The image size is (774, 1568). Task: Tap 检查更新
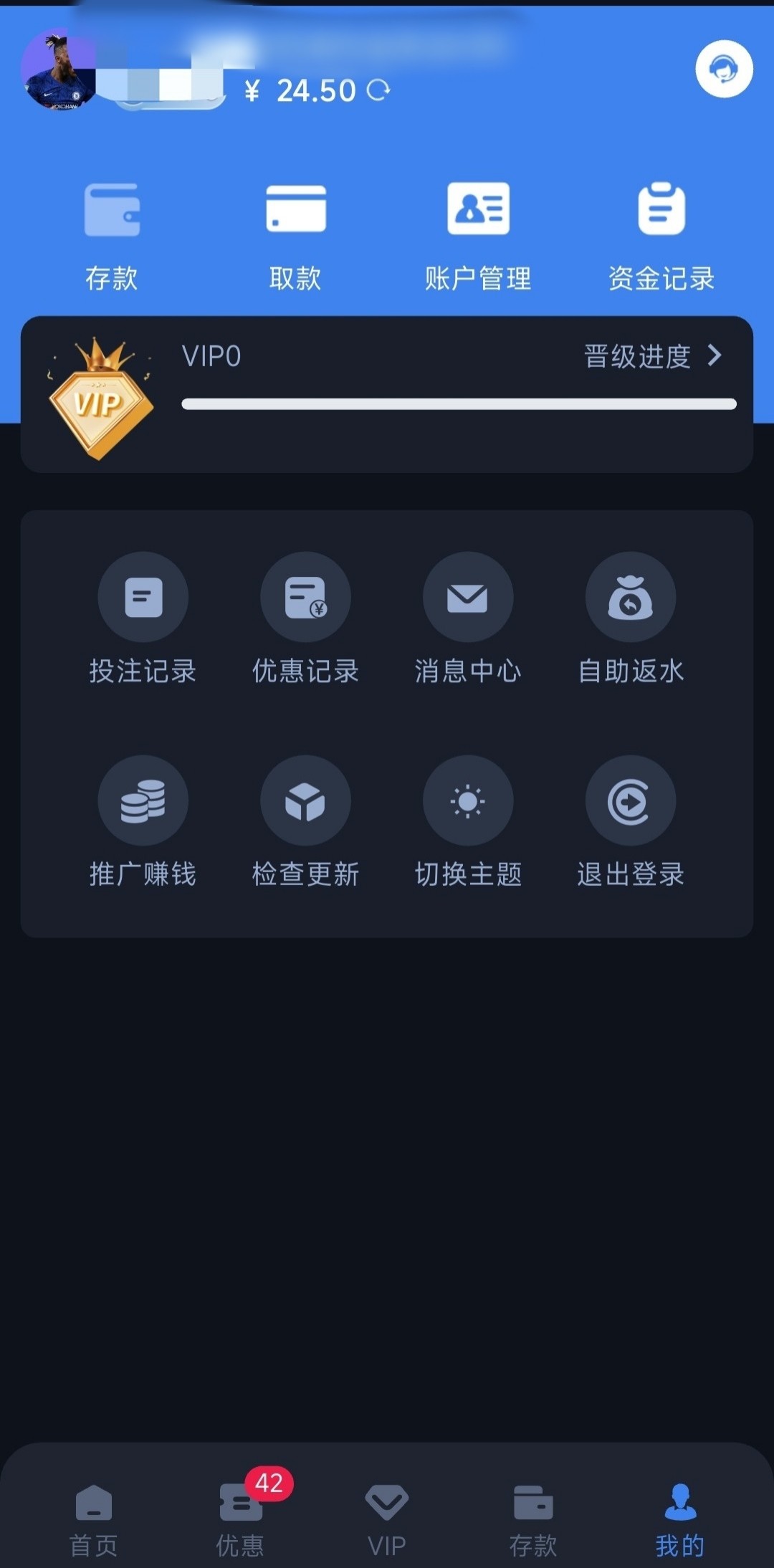(x=305, y=821)
